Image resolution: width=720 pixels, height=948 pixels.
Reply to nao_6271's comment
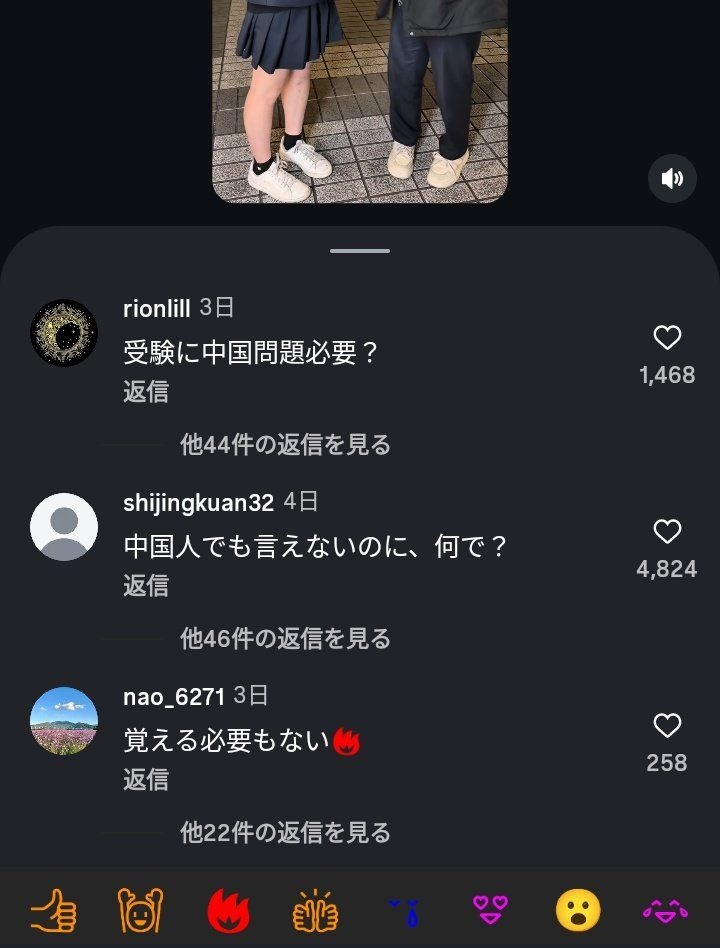[146, 780]
